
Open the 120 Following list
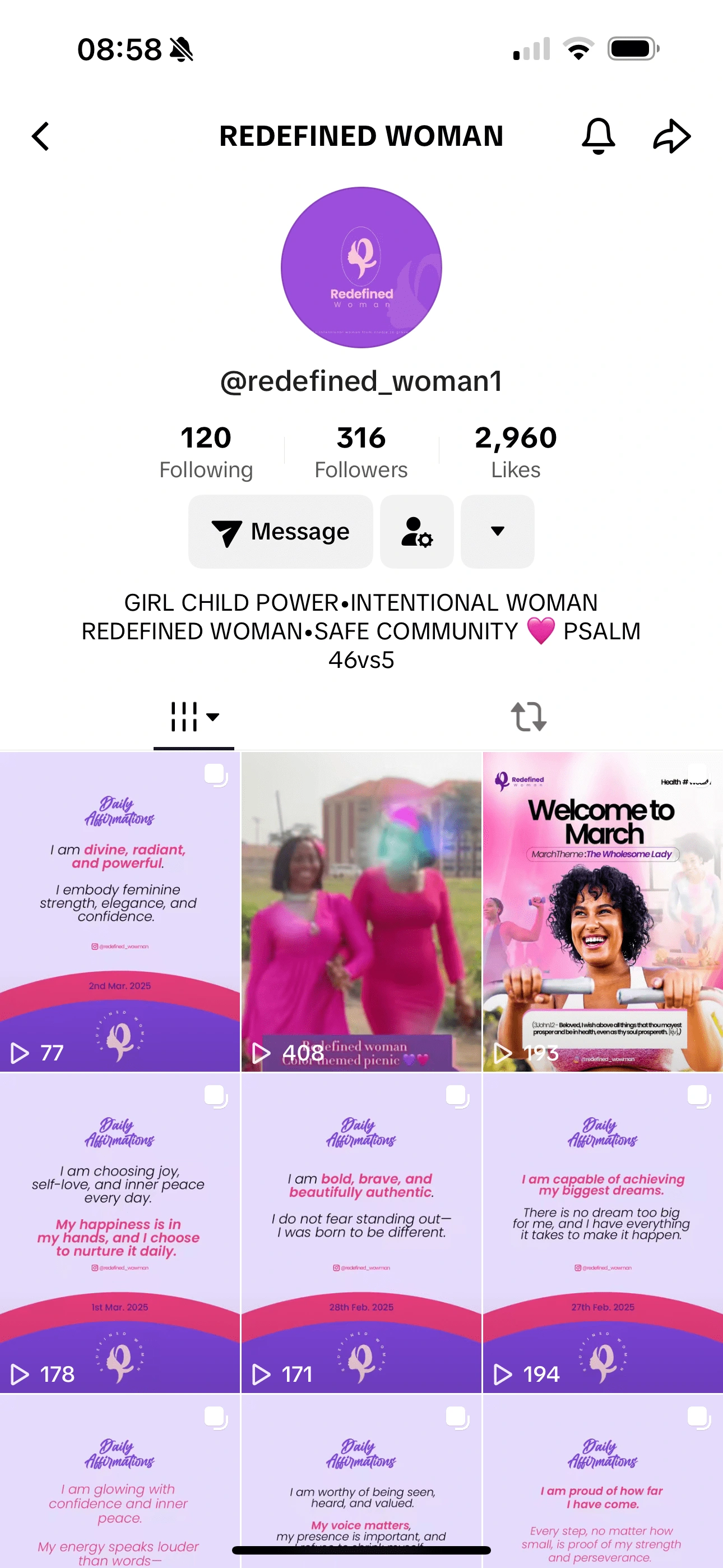pos(206,451)
